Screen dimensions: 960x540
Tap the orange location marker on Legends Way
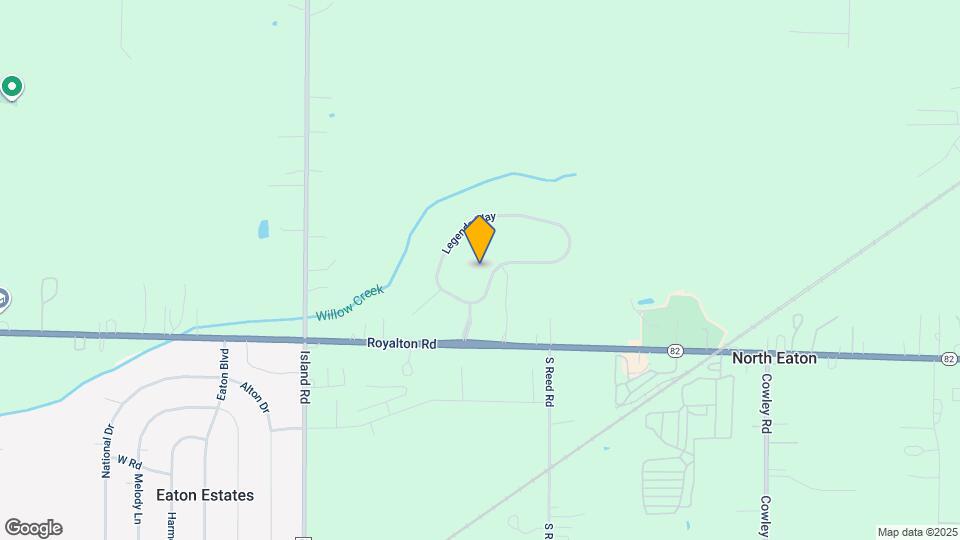pos(480,239)
